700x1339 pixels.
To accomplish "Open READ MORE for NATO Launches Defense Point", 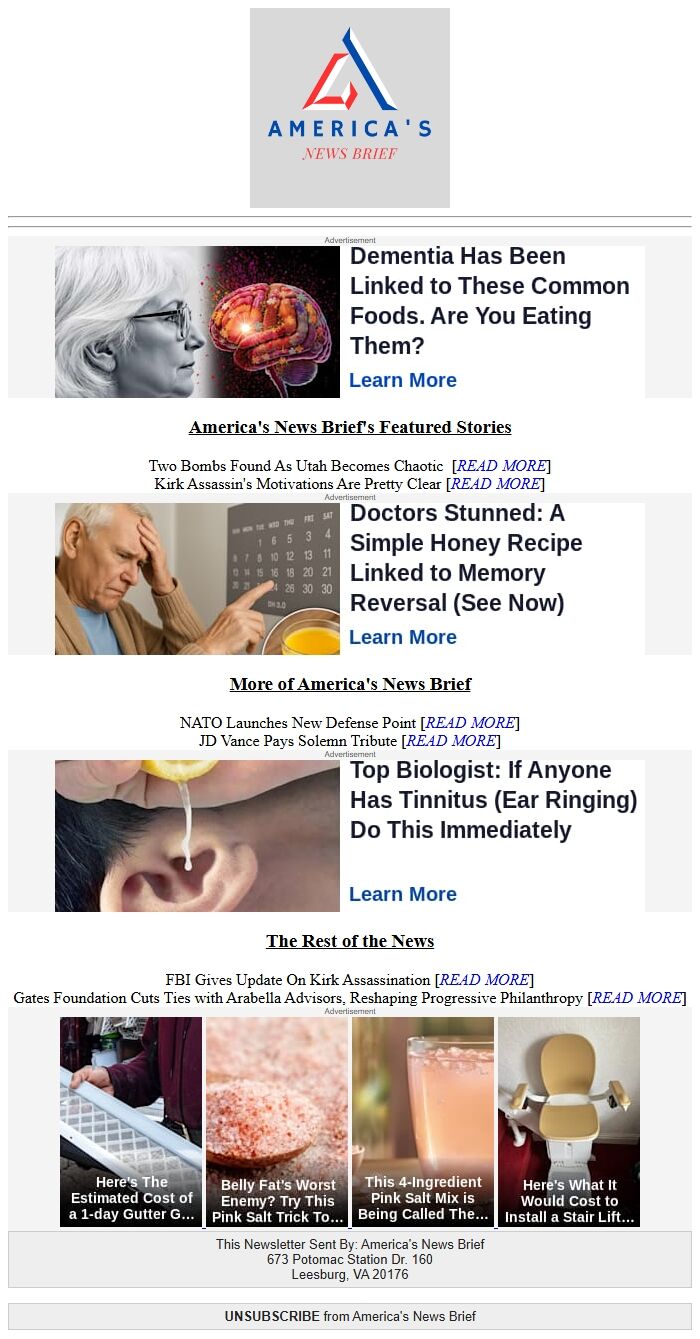I will tap(470, 723).
